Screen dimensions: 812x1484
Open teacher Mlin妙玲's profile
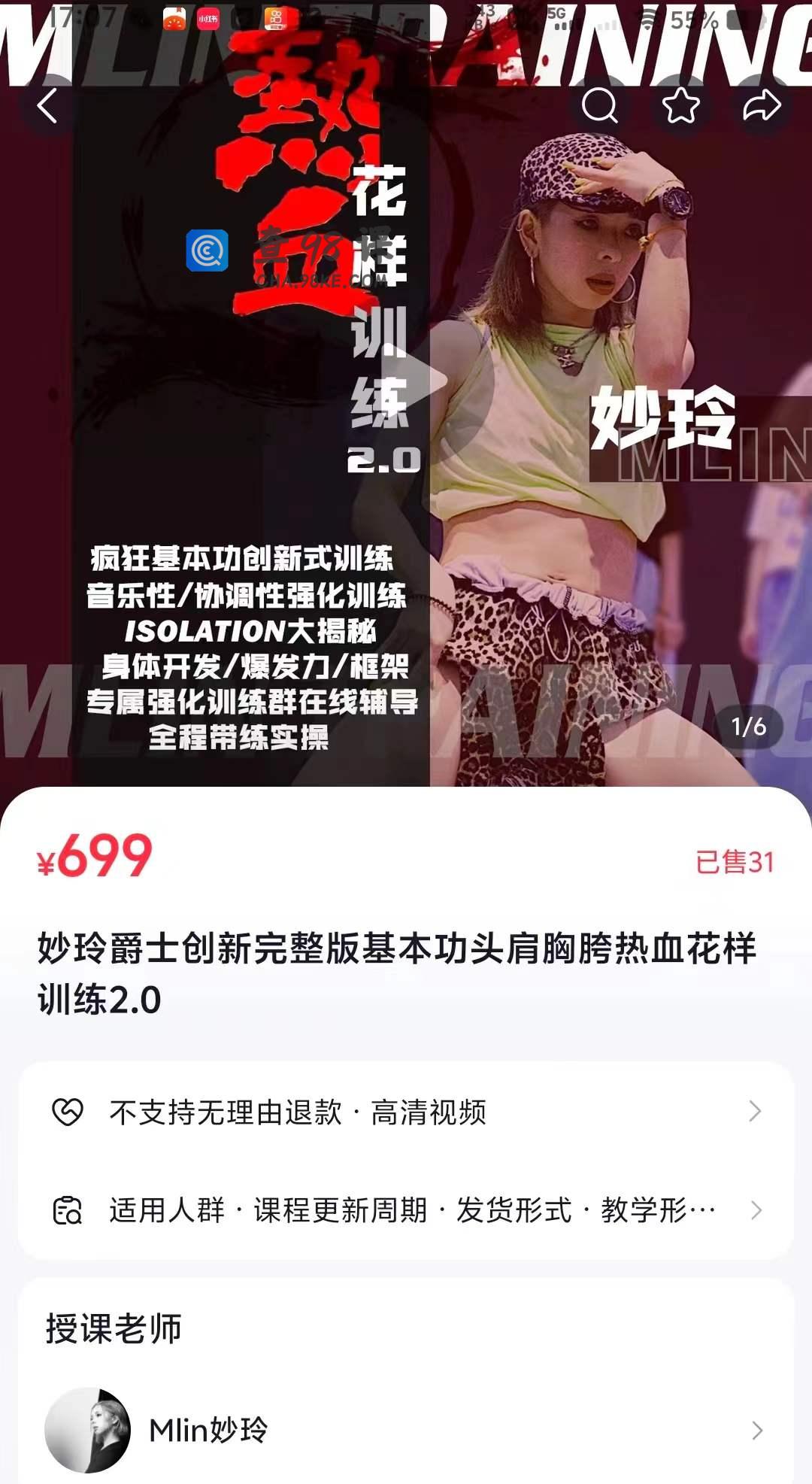click(x=406, y=1430)
